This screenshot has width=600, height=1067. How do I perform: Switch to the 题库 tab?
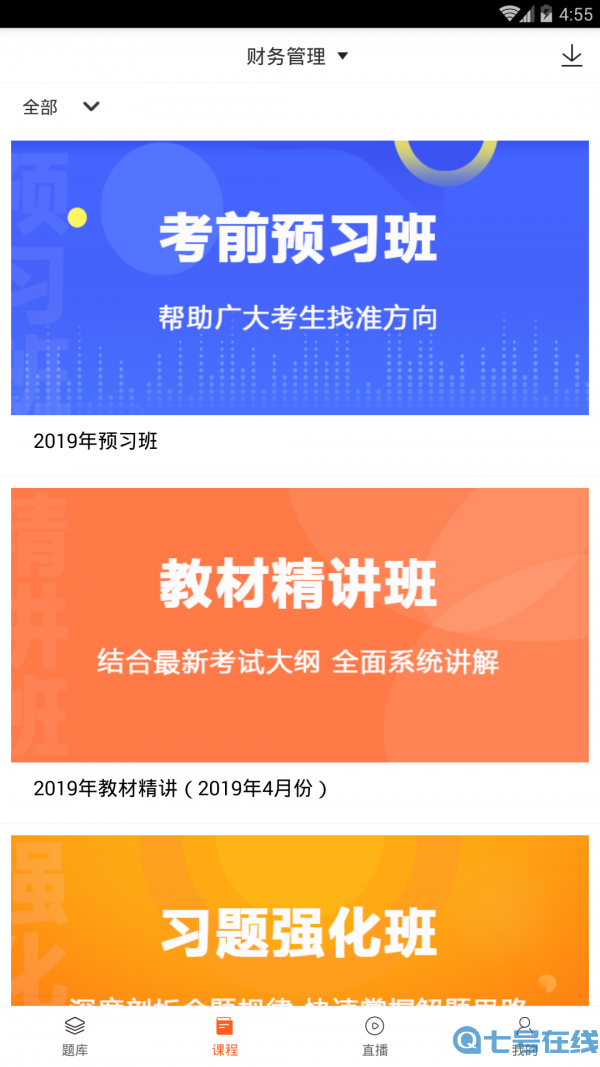tap(75, 1036)
